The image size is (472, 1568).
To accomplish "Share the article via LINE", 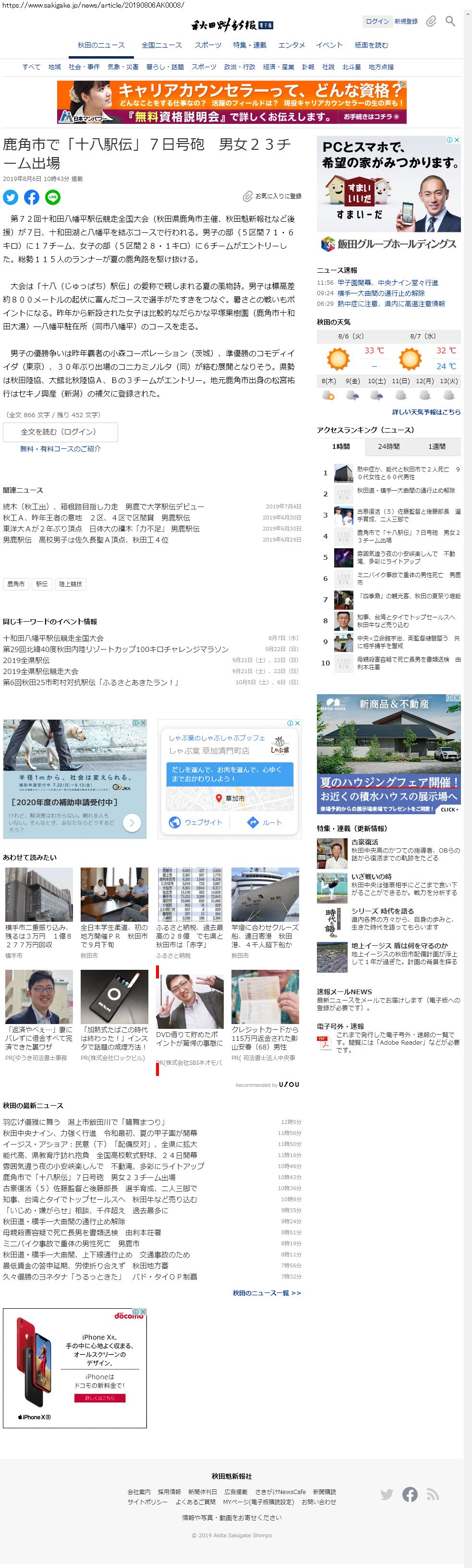I will point(52,197).
